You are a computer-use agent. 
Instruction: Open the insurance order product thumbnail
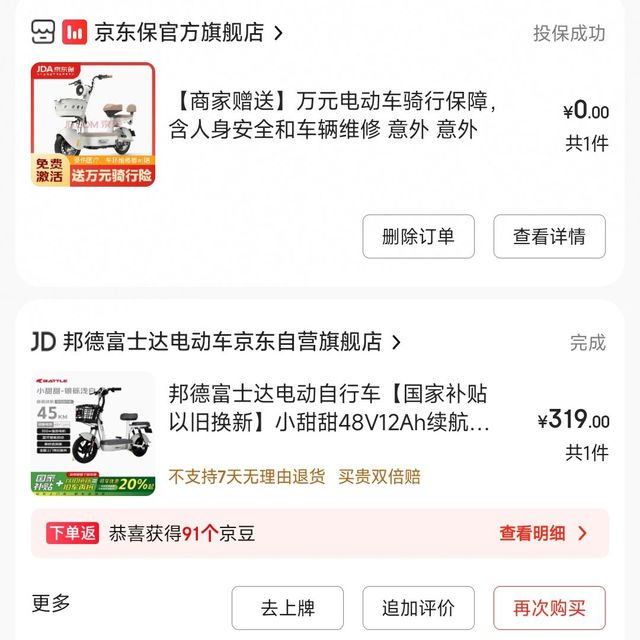[x=94, y=125]
